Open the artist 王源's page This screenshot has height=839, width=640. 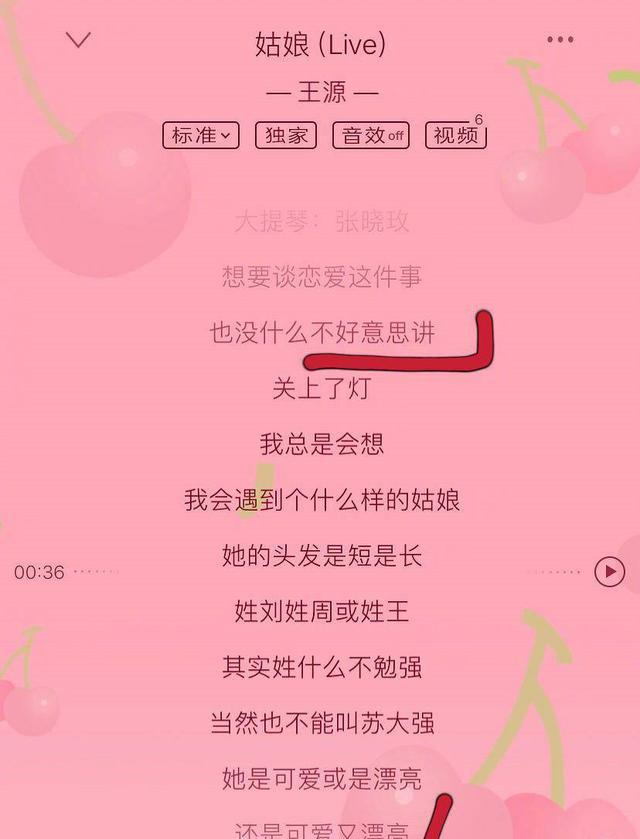(322, 93)
